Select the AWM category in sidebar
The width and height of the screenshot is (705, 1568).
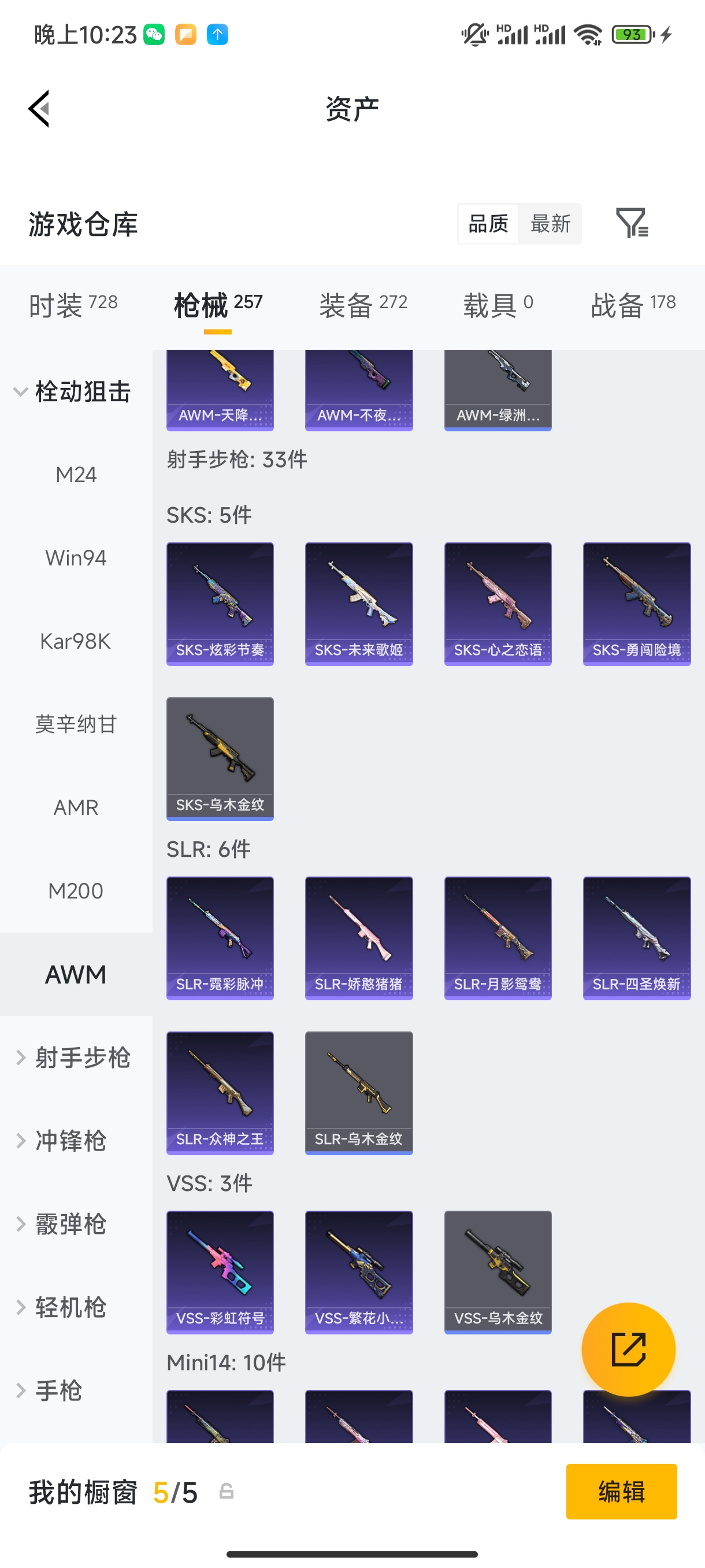click(x=76, y=974)
